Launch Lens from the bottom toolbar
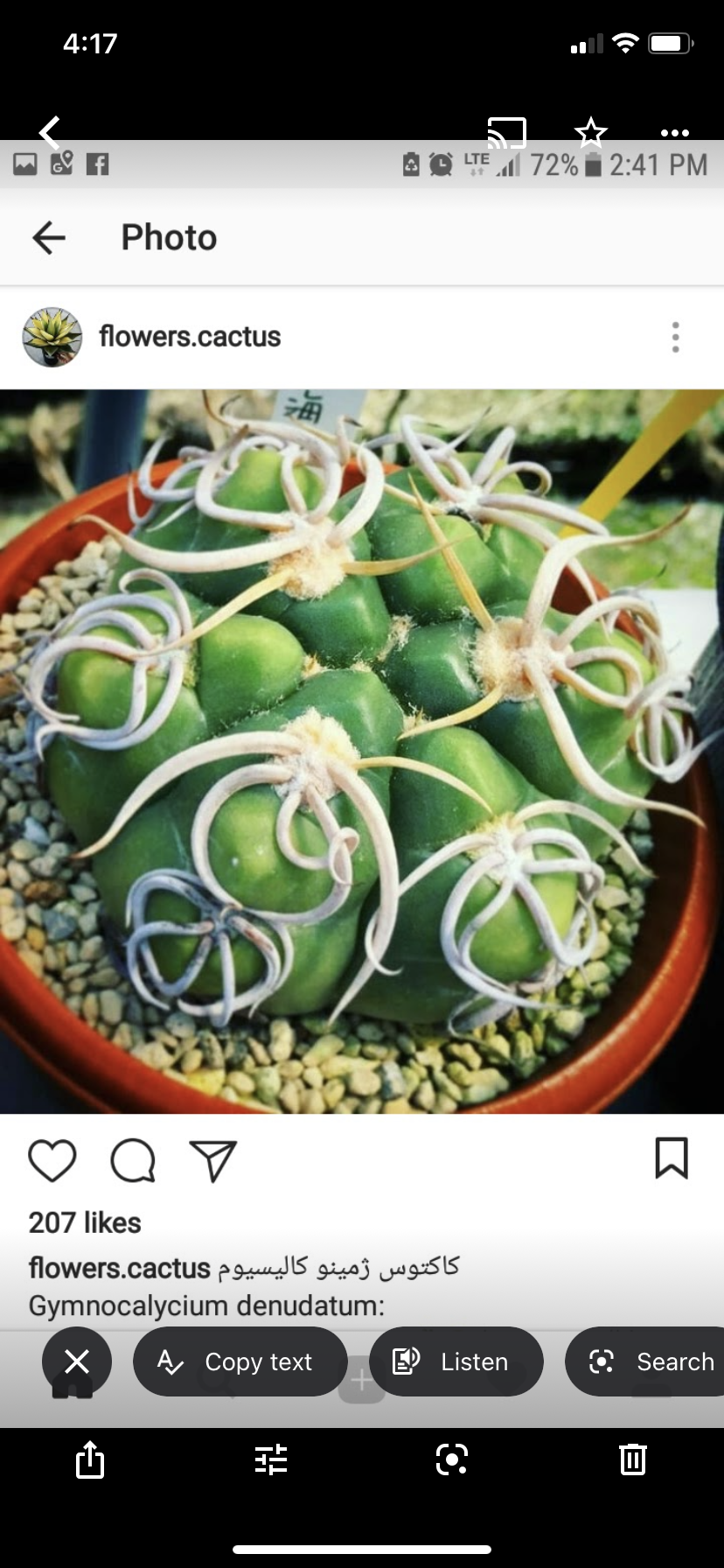724x1568 pixels. click(452, 1459)
